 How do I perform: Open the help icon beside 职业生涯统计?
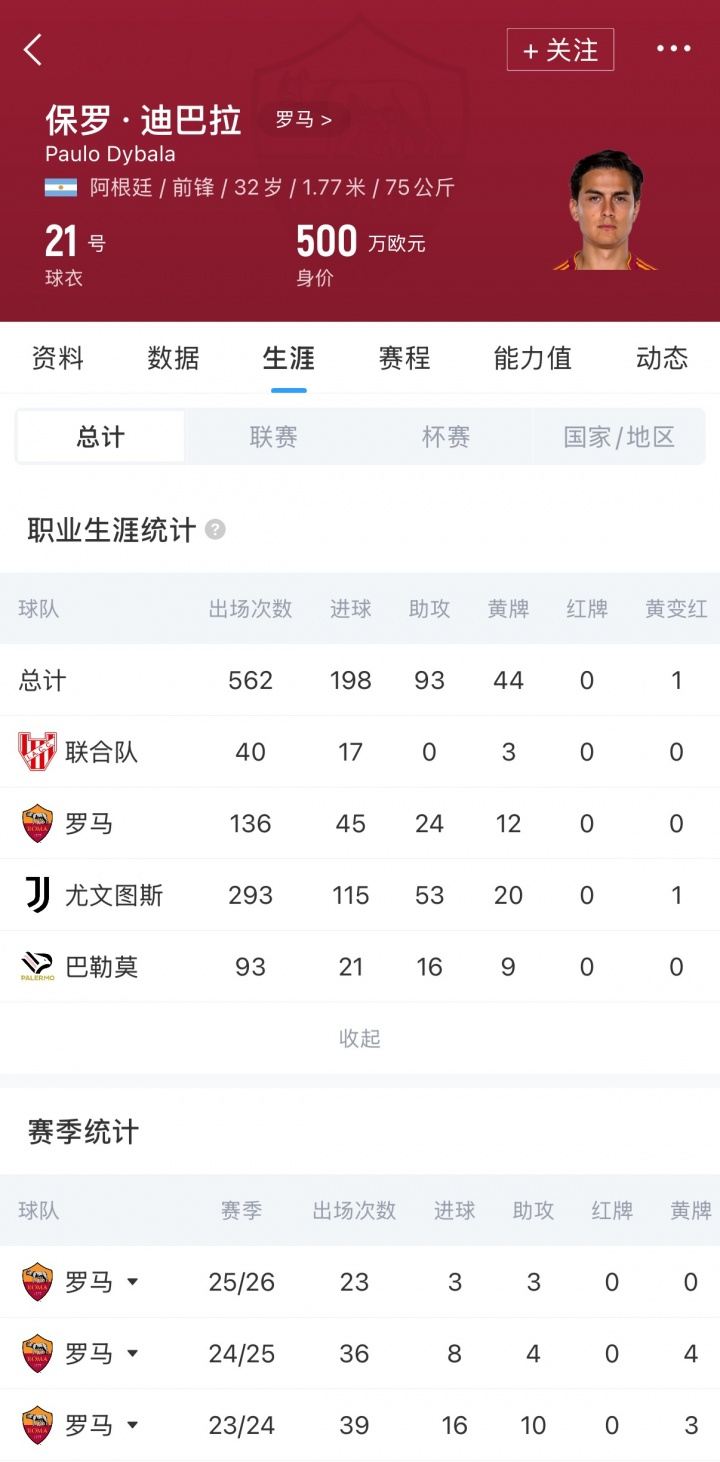click(215, 530)
